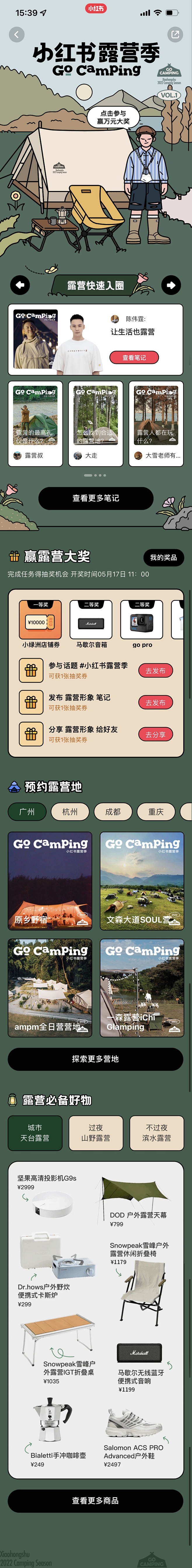The height and width of the screenshot is (1568, 192).
Task: Show previous featured camper with left arrow
Action: click(x=20, y=284)
